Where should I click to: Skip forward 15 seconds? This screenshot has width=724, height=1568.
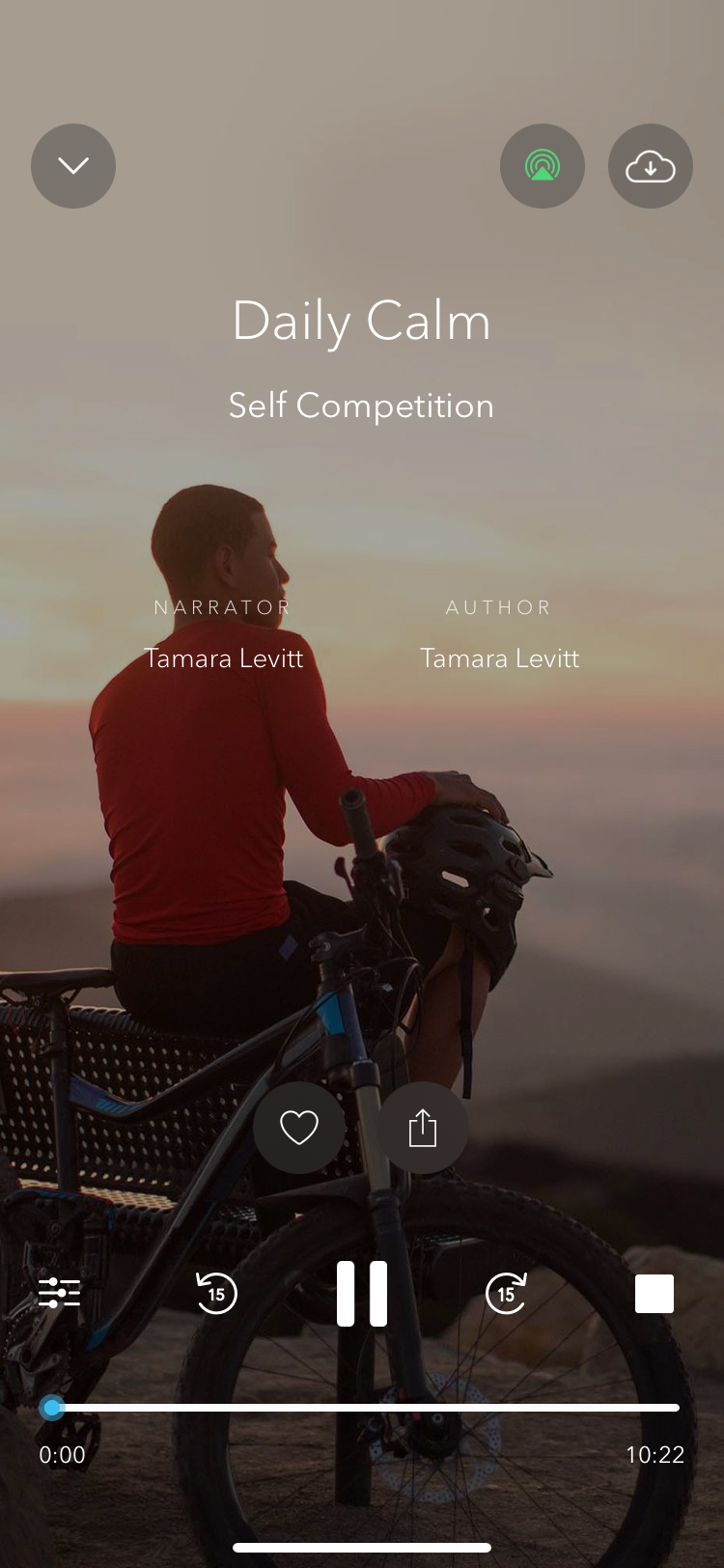coord(506,1293)
